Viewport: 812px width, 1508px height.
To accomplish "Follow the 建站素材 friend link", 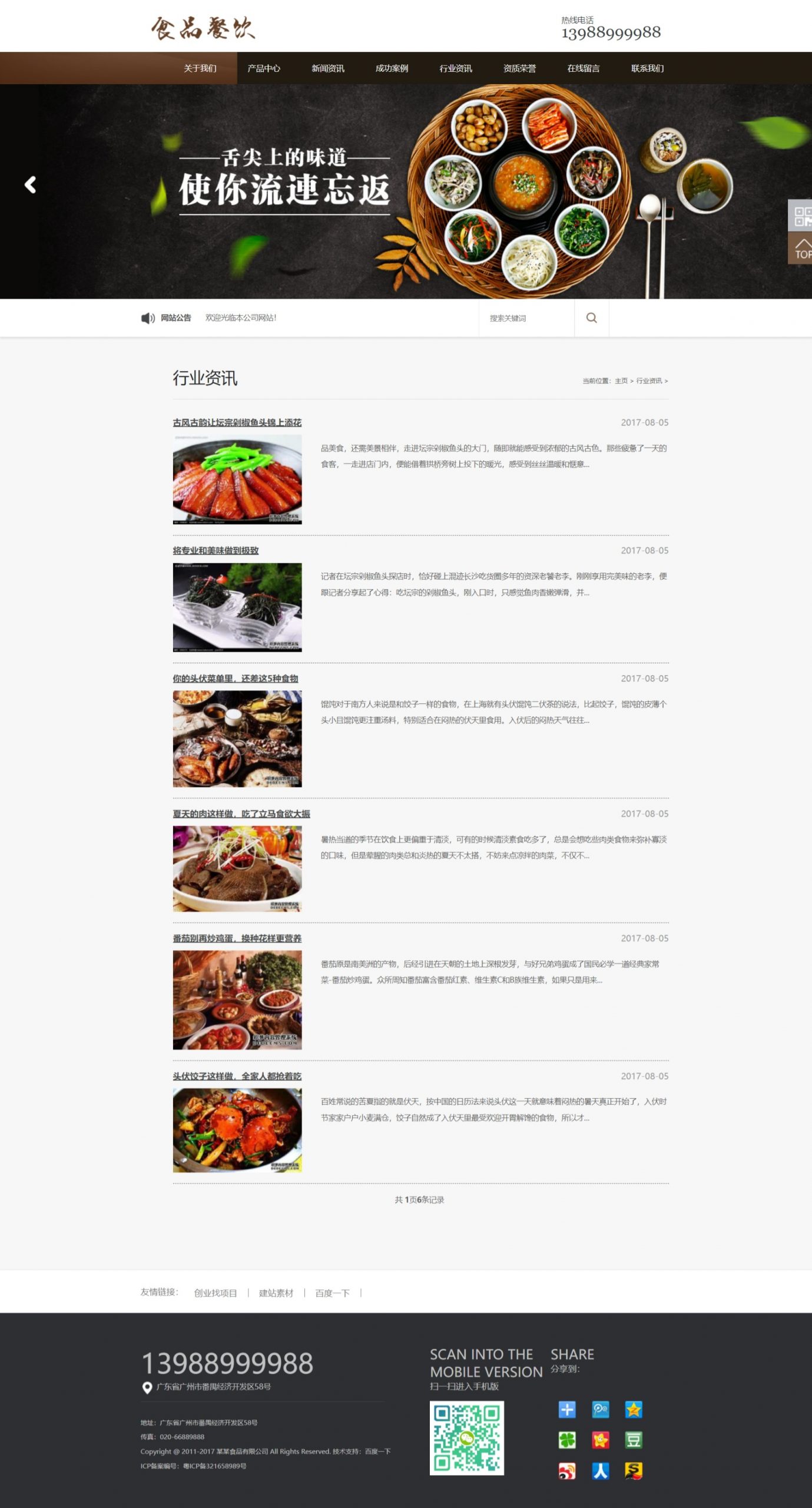I will (276, 1293).
